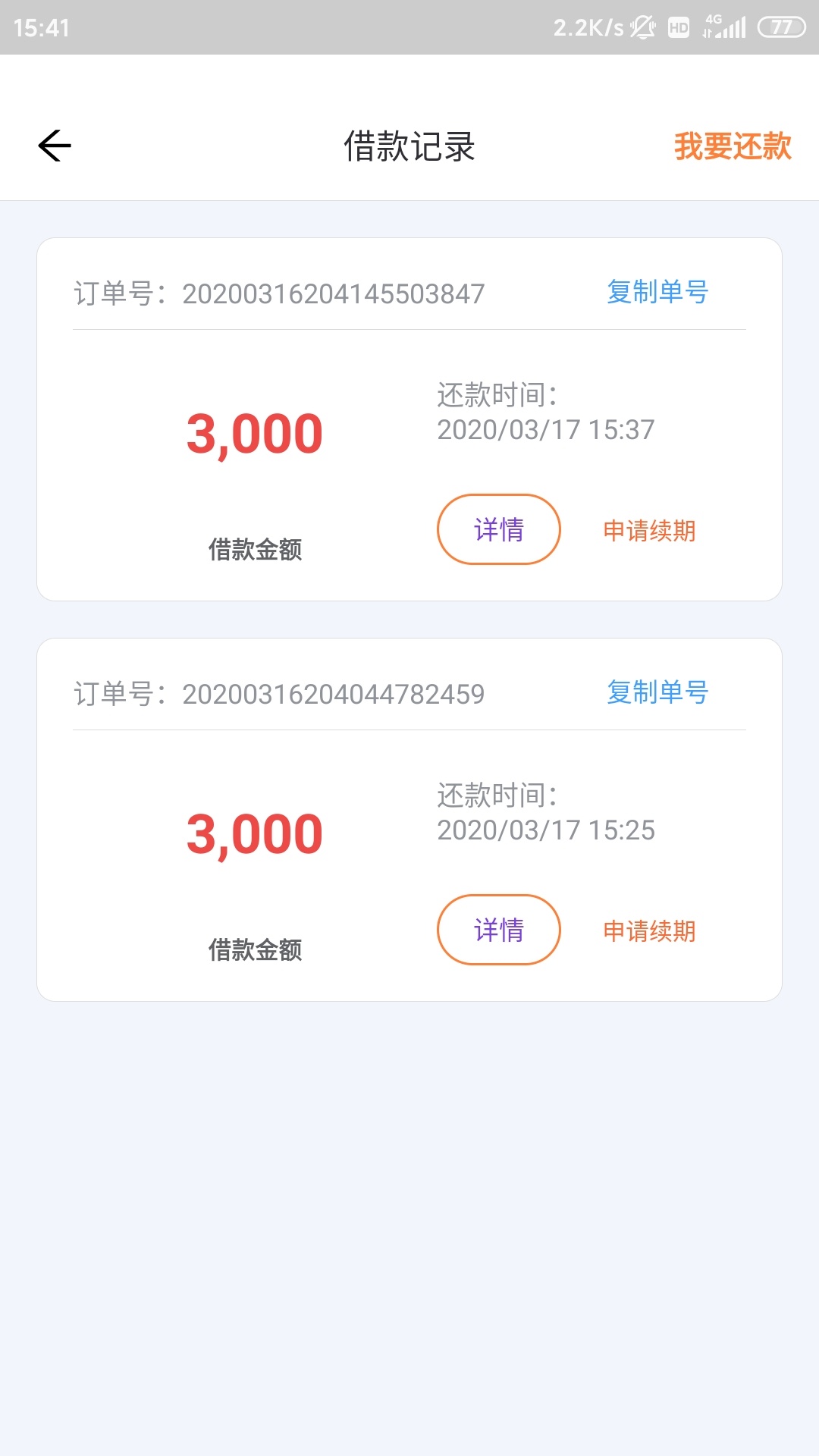Tap 申请续期 for order ending in 3847

point(649,531)
